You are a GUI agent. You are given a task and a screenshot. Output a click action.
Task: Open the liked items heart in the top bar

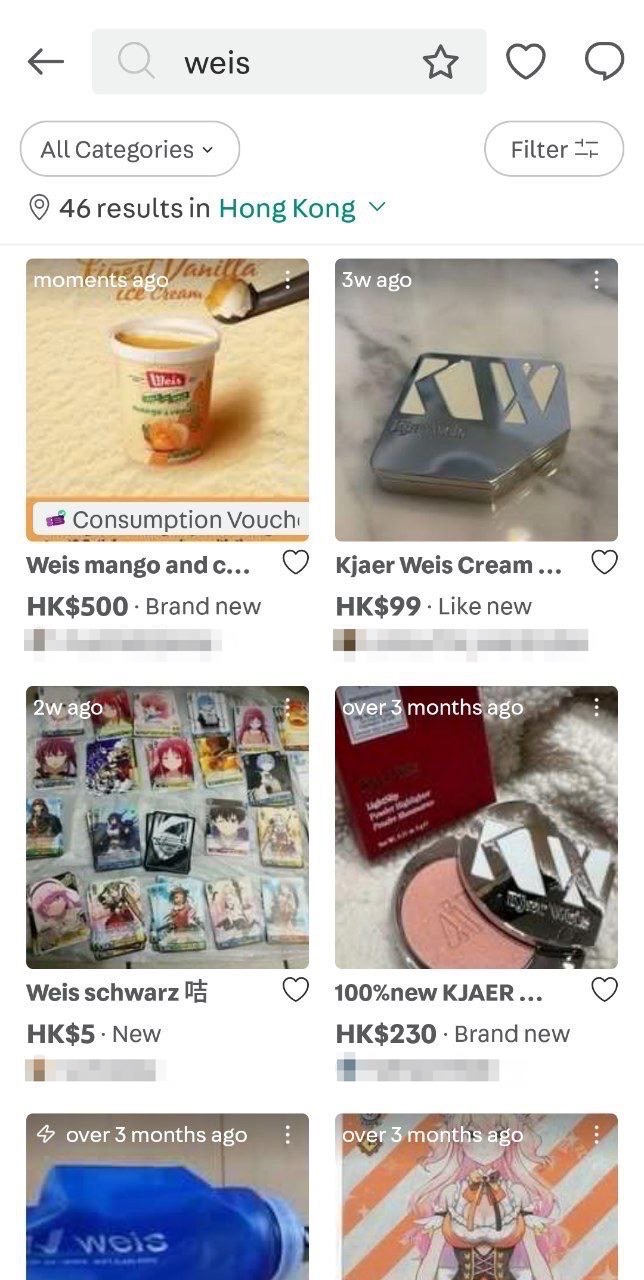525,61
